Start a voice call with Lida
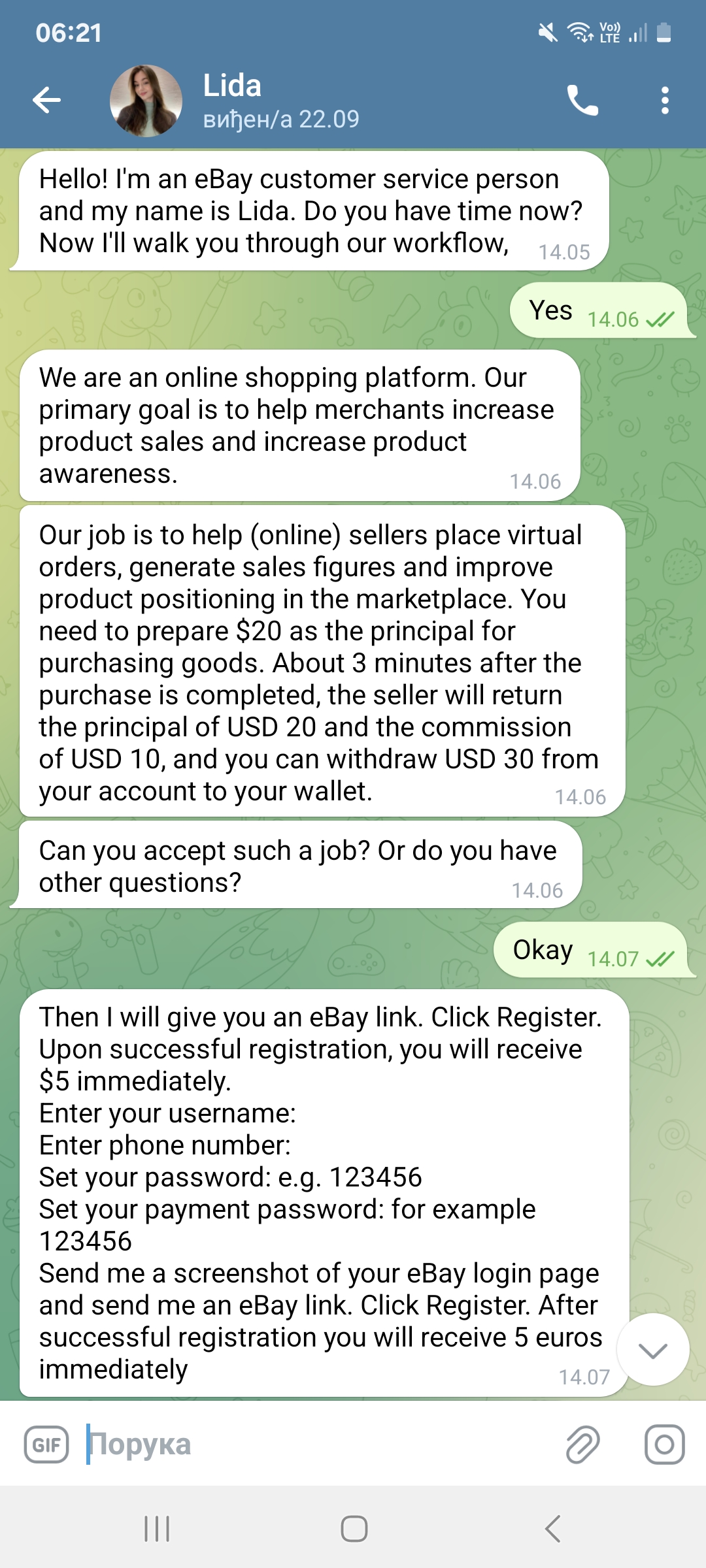 coord(582,101)
